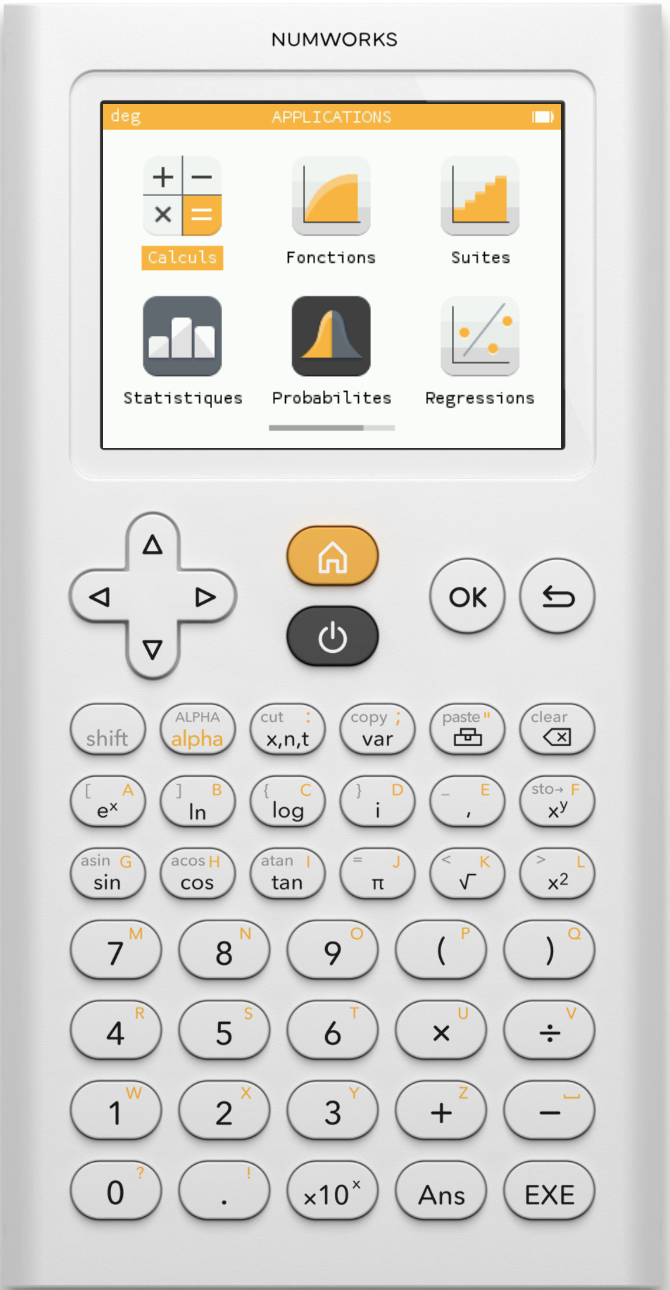
Task: Go back with the return arrow key
Action: pos(557,597)
